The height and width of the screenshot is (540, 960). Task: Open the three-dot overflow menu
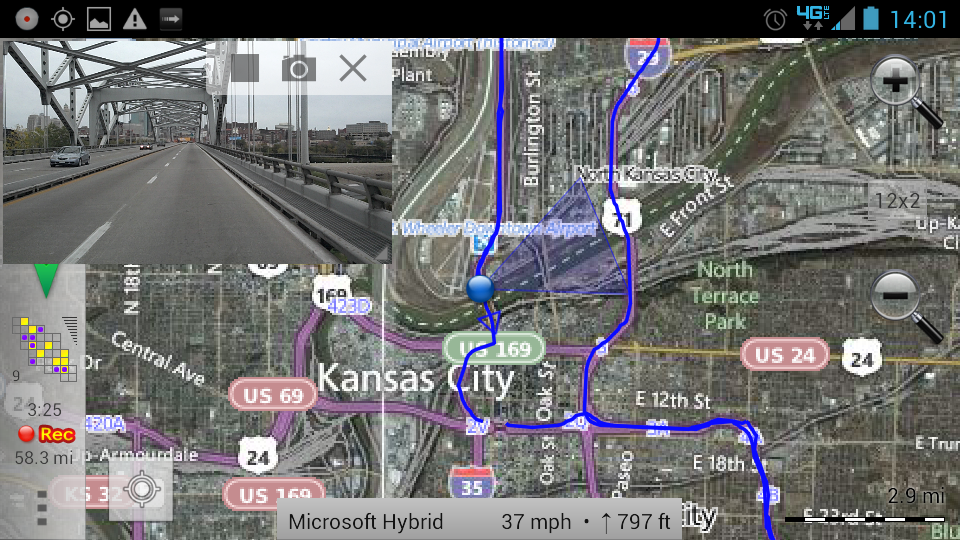coord(42,508)
